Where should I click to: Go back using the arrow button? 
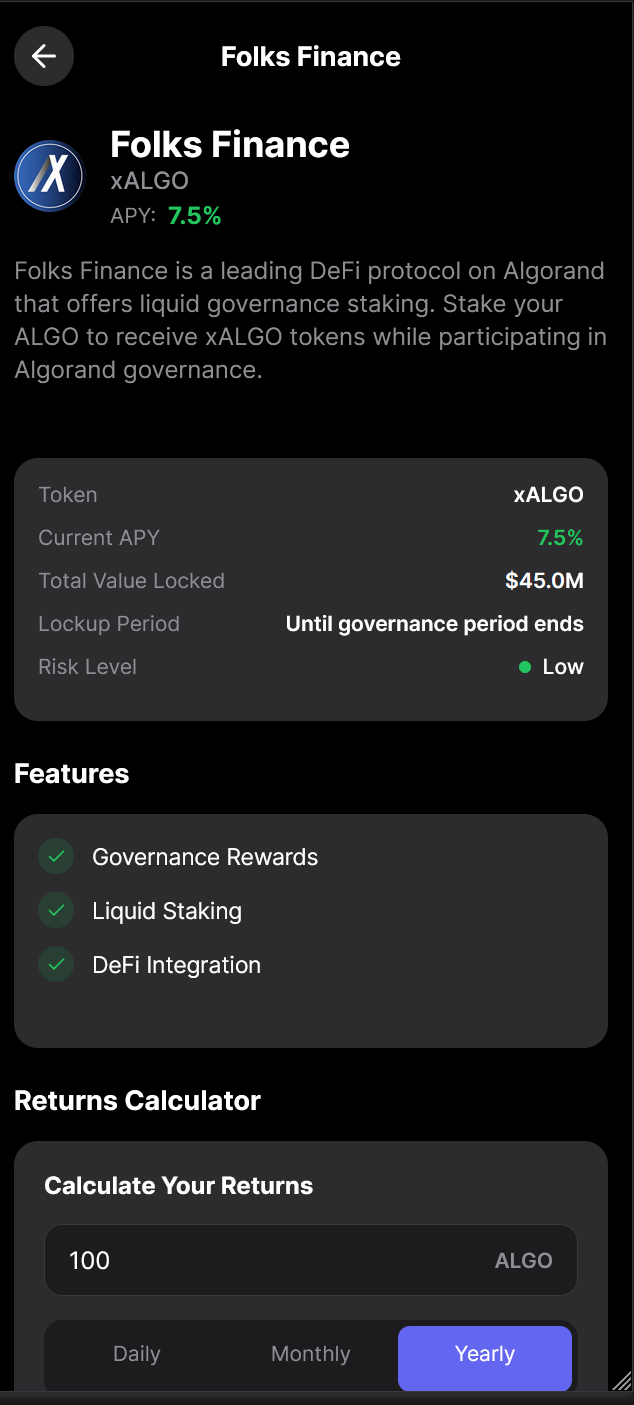click(x=44, y=56)
